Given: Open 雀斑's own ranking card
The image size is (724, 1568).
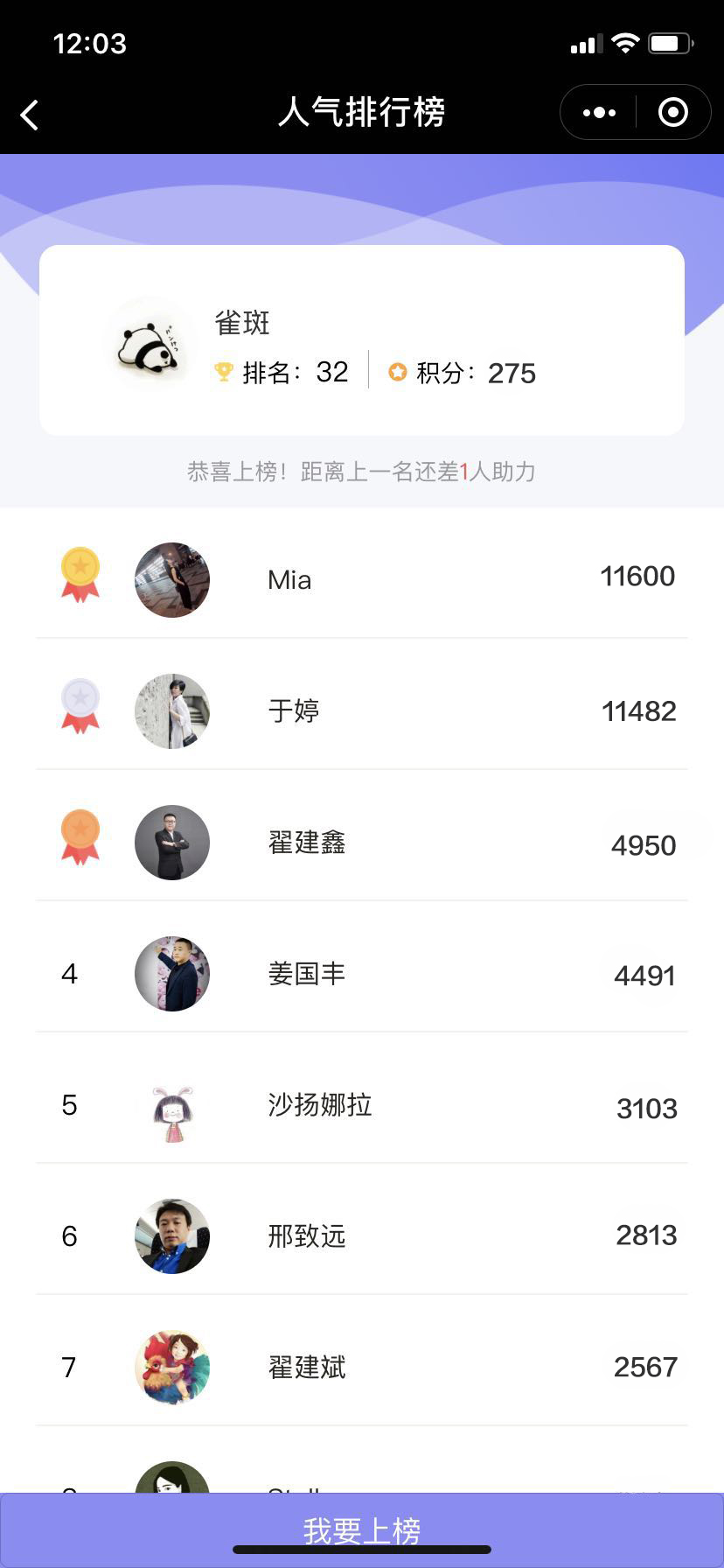Looking at the screenshot, I should [362, 341].
